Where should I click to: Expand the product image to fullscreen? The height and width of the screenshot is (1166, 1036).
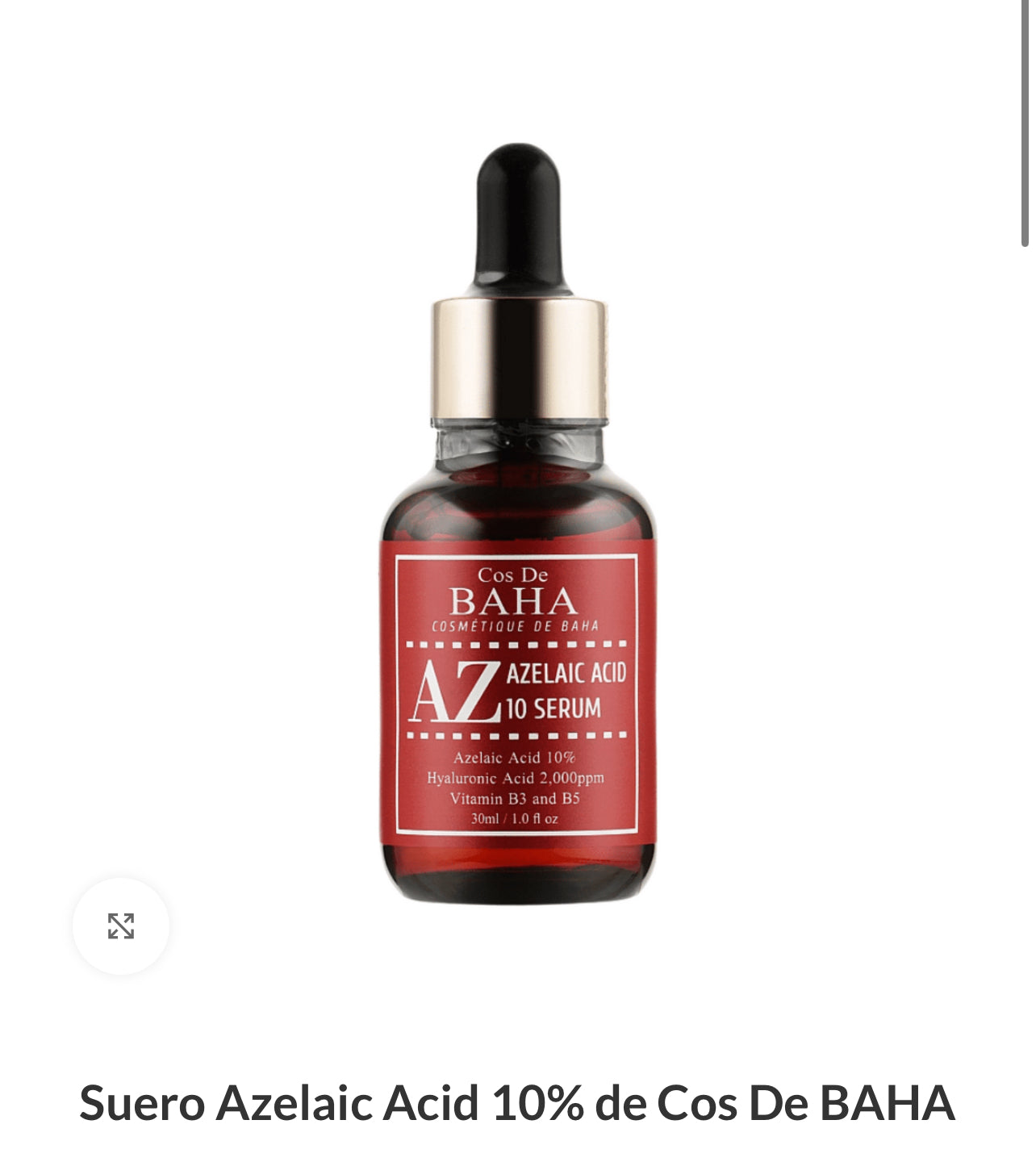pyautogui.click(x=121, y=926)
